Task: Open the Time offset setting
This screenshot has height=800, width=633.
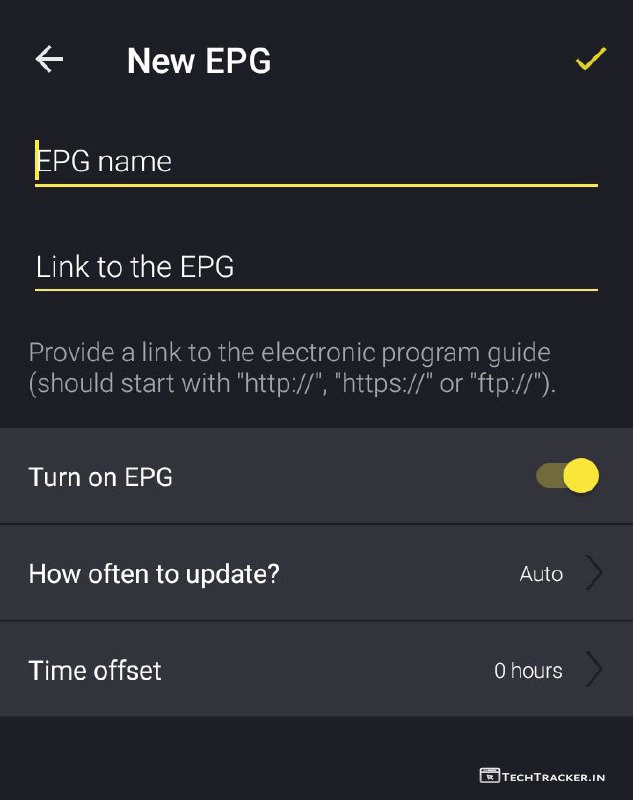Action: pos(316,670)
